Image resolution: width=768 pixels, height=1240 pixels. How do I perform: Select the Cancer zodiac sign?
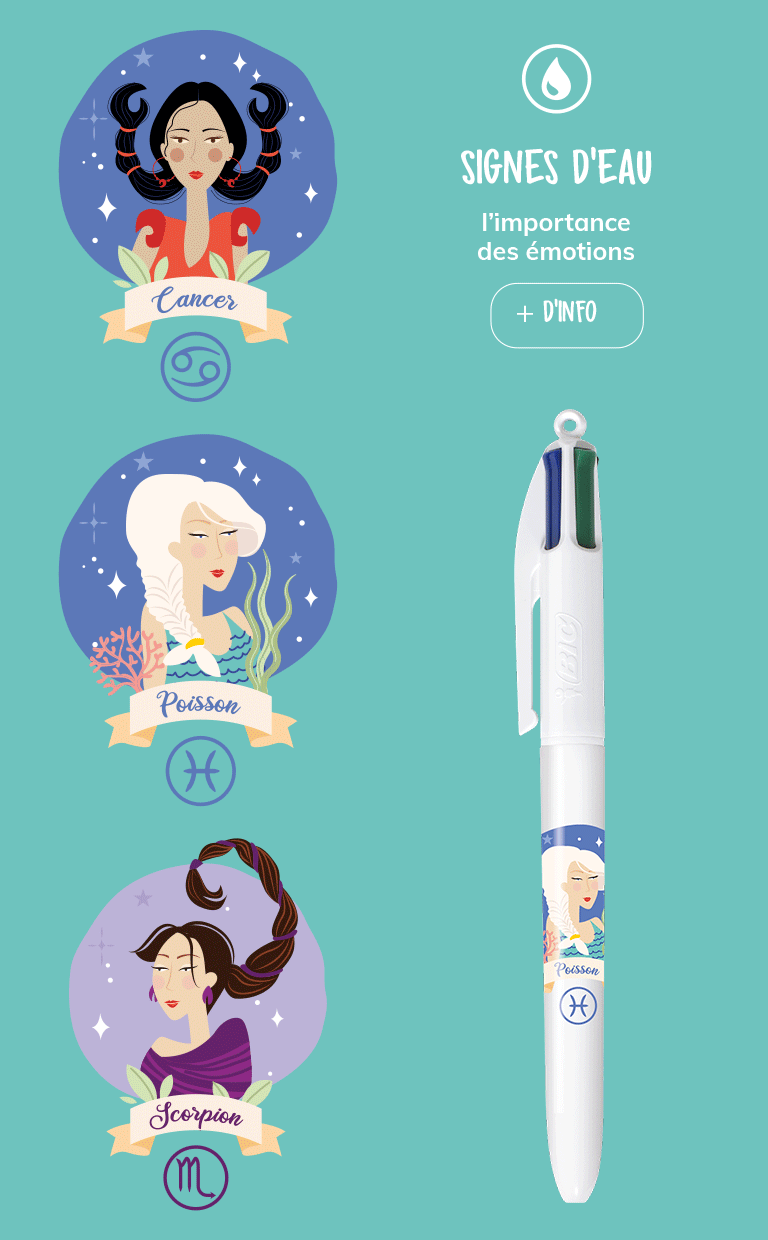[197, 215]
